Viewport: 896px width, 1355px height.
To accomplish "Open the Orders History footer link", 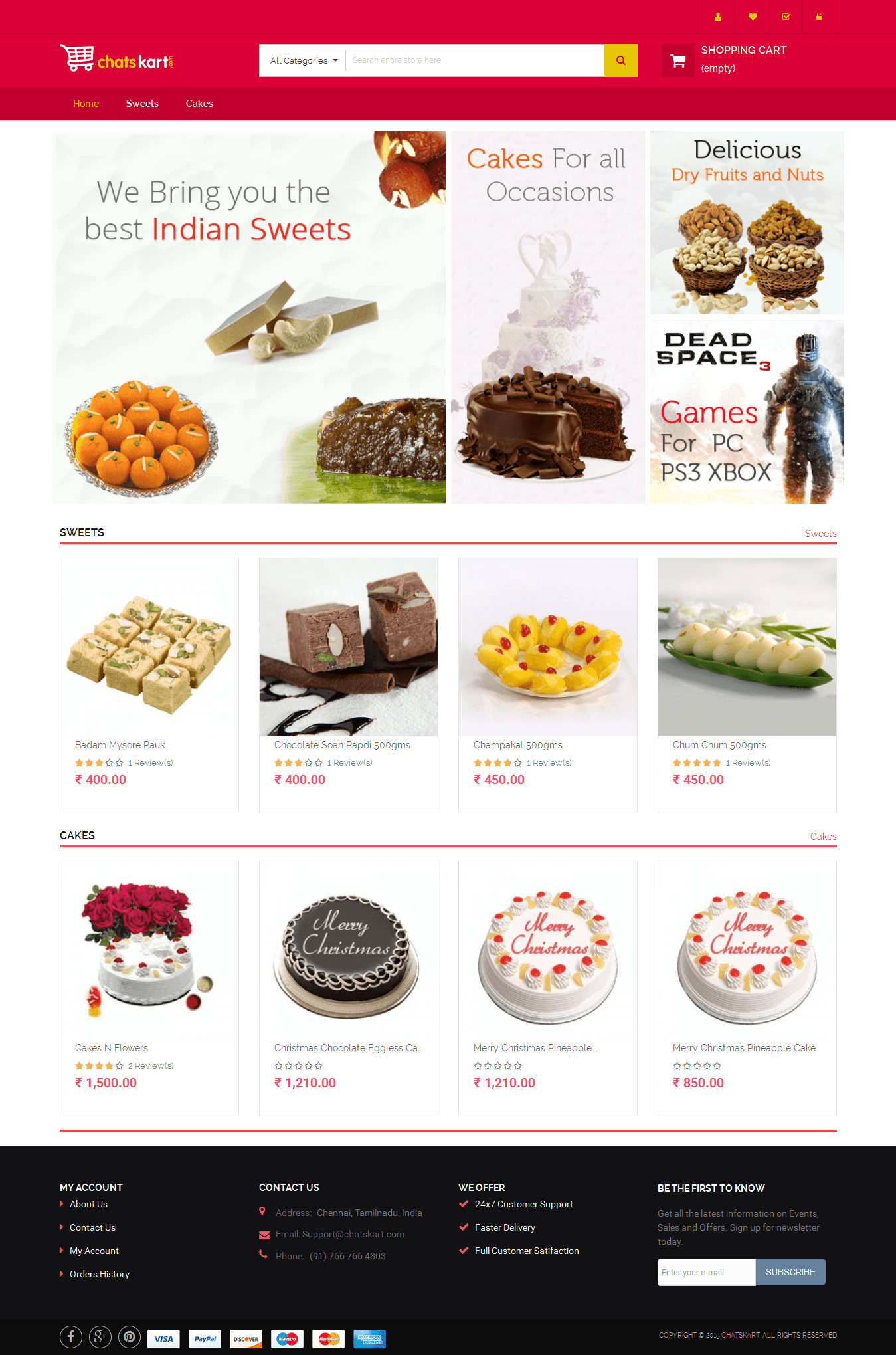I will pos(100,1274).
